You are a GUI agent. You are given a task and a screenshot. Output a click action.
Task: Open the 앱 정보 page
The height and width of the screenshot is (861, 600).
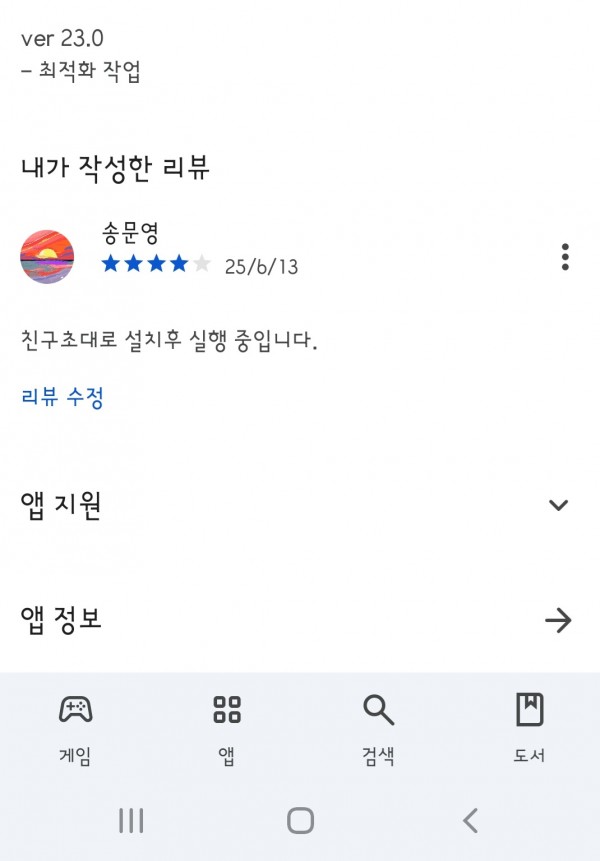[557, 621]
